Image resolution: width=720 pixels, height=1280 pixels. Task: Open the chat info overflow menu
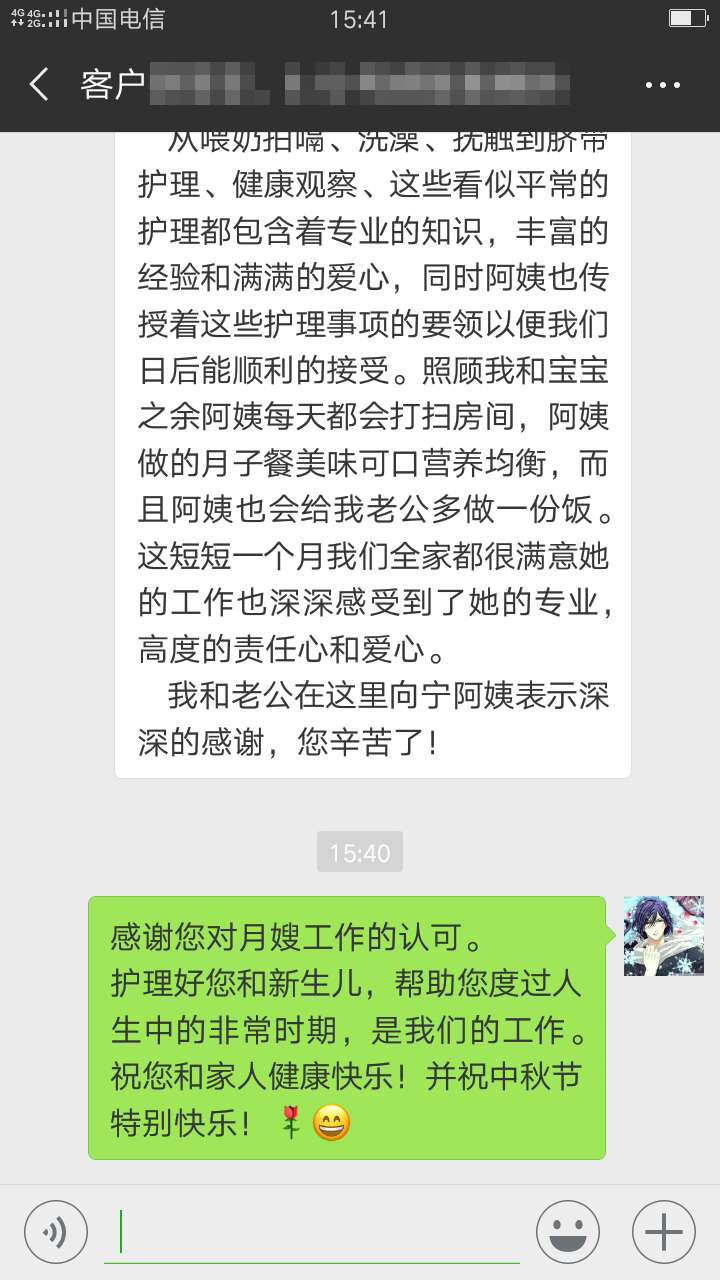pyautogui.click(x=662, y=86)
